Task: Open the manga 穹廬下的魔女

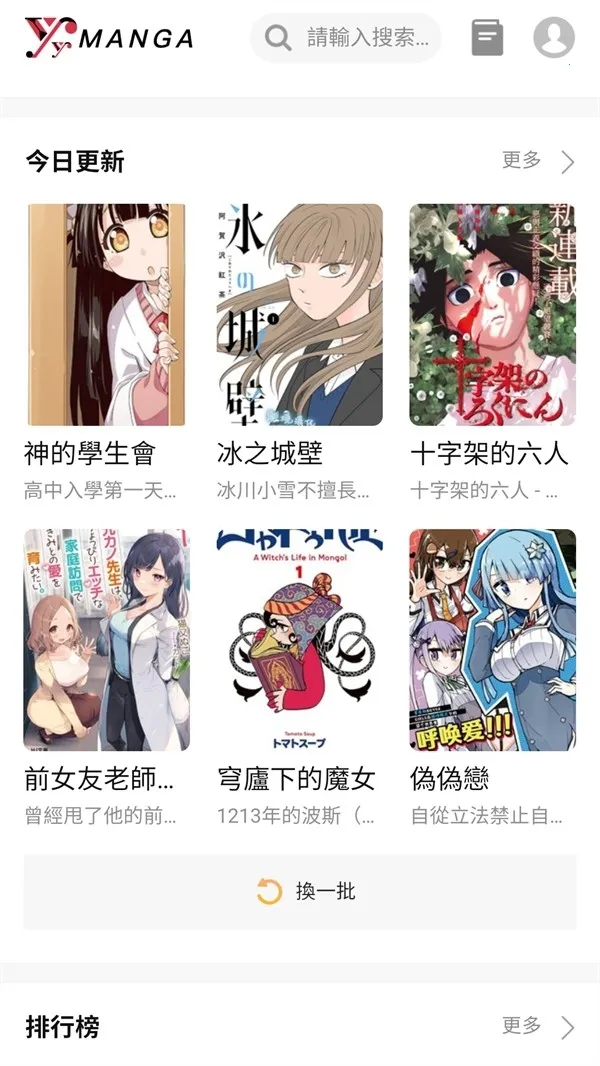Action: (299, 640)
